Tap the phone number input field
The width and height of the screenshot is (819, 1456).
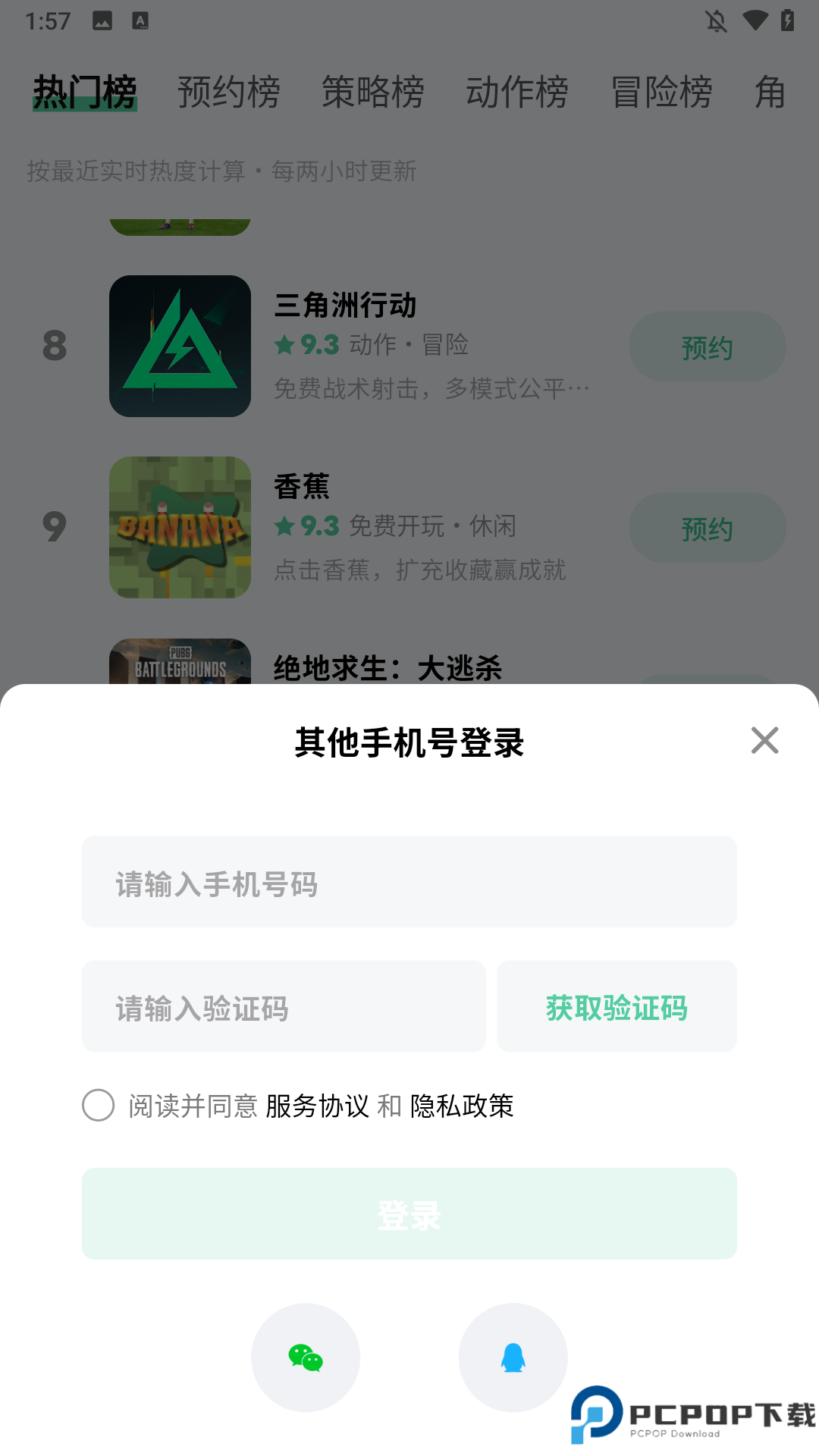pos(409,882)
